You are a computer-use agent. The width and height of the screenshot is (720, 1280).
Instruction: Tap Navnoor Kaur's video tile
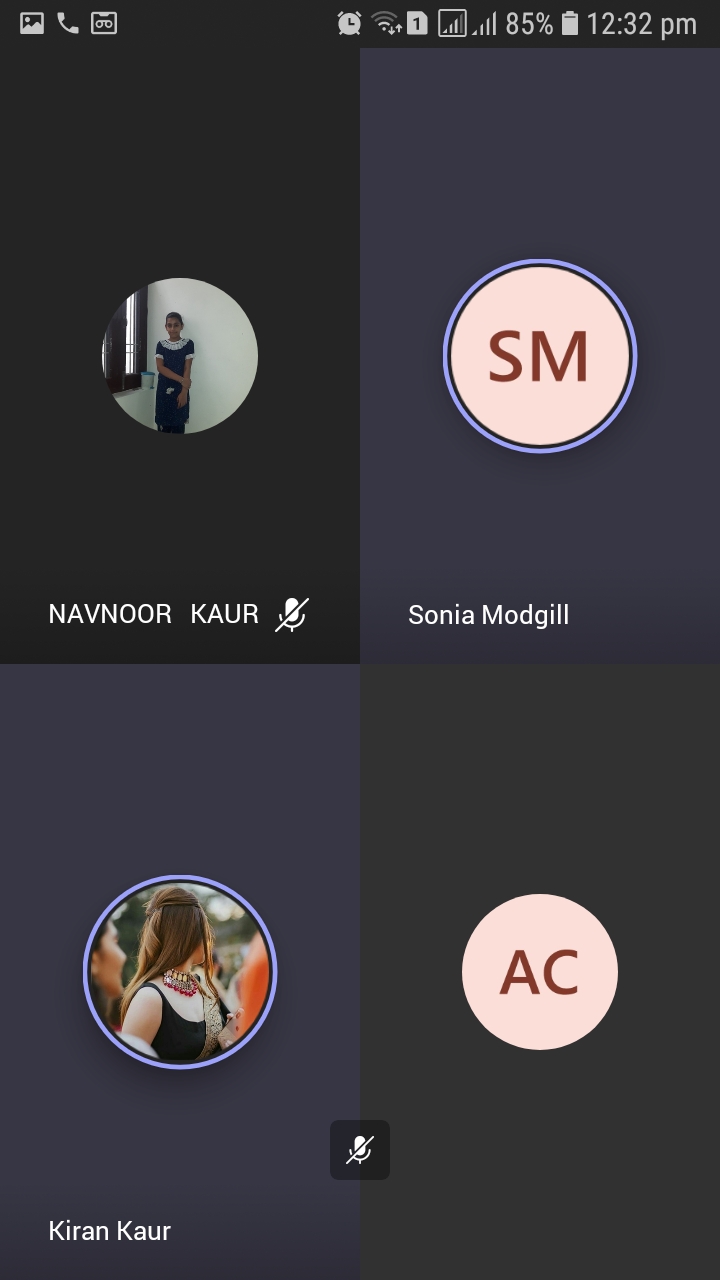point(180,355)
